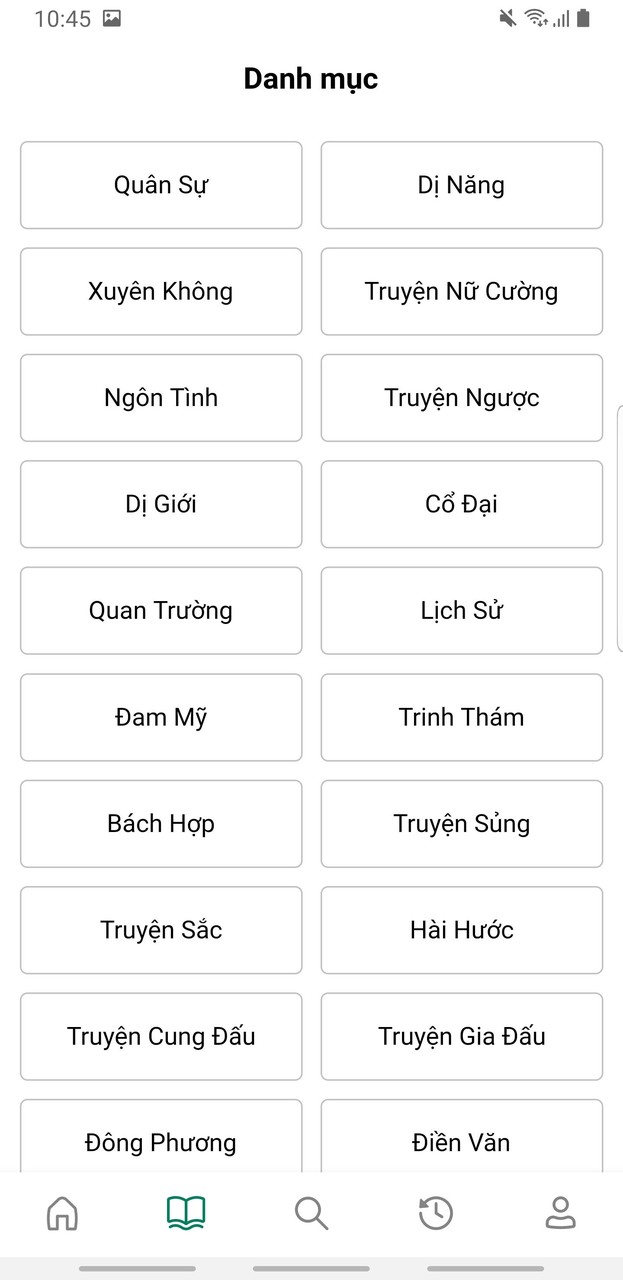Select Truyện Cung Đấu category
This screenshot has height=1280, width=623.
tap(161, 1036)
